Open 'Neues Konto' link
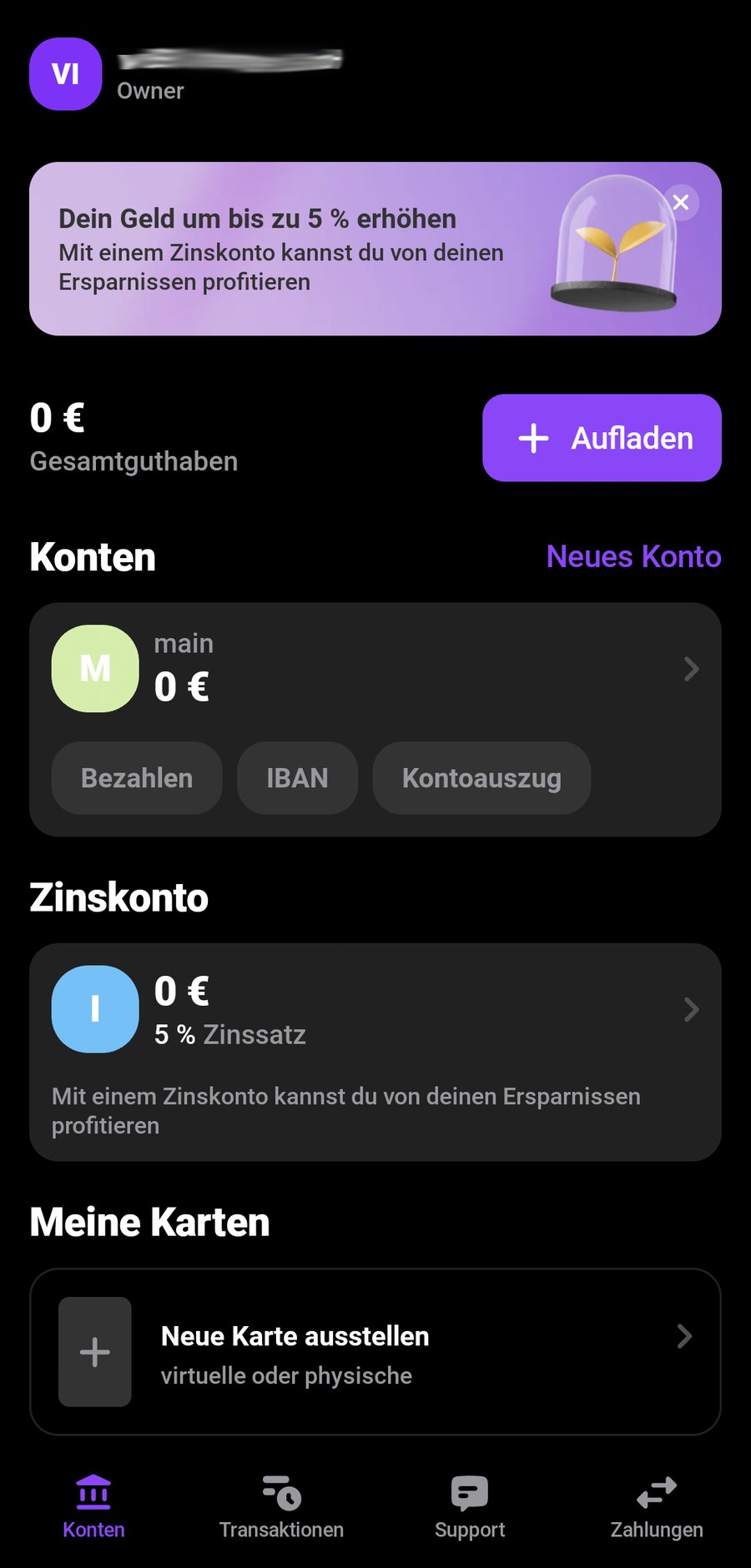Viewport: 751px width, 1568px height. [x=633, y=556]
